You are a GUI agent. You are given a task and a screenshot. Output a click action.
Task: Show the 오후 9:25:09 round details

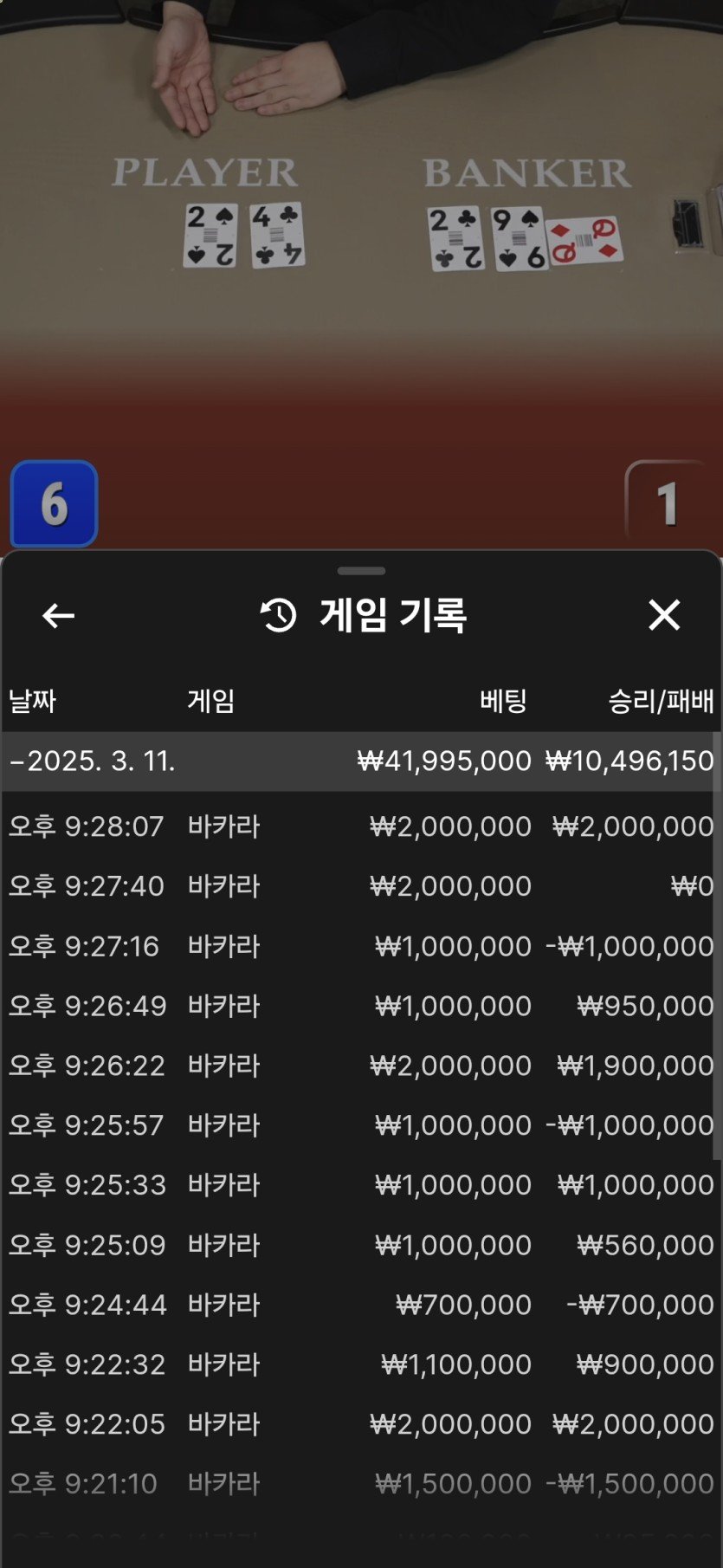point(360,1245)
